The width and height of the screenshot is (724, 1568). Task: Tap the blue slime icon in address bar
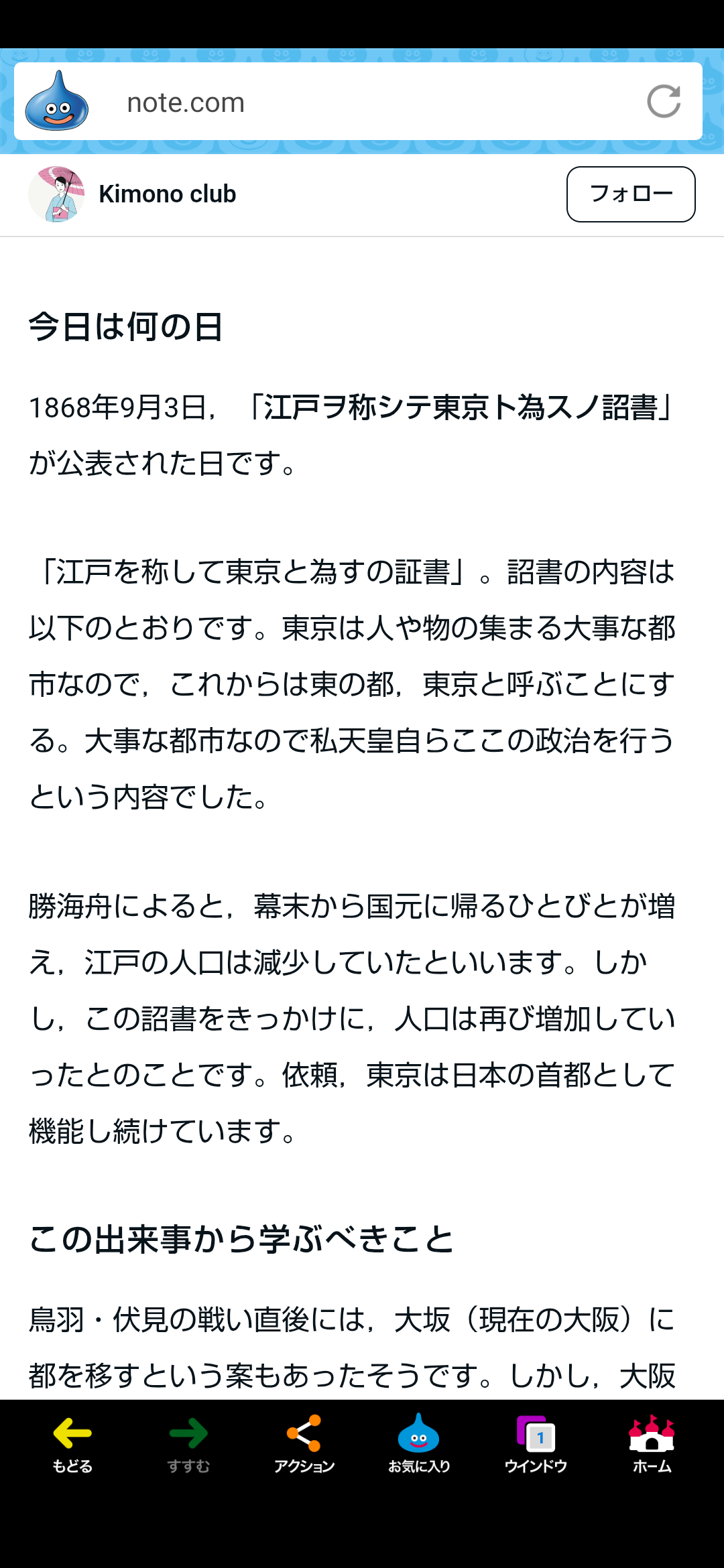pos(57,101)
